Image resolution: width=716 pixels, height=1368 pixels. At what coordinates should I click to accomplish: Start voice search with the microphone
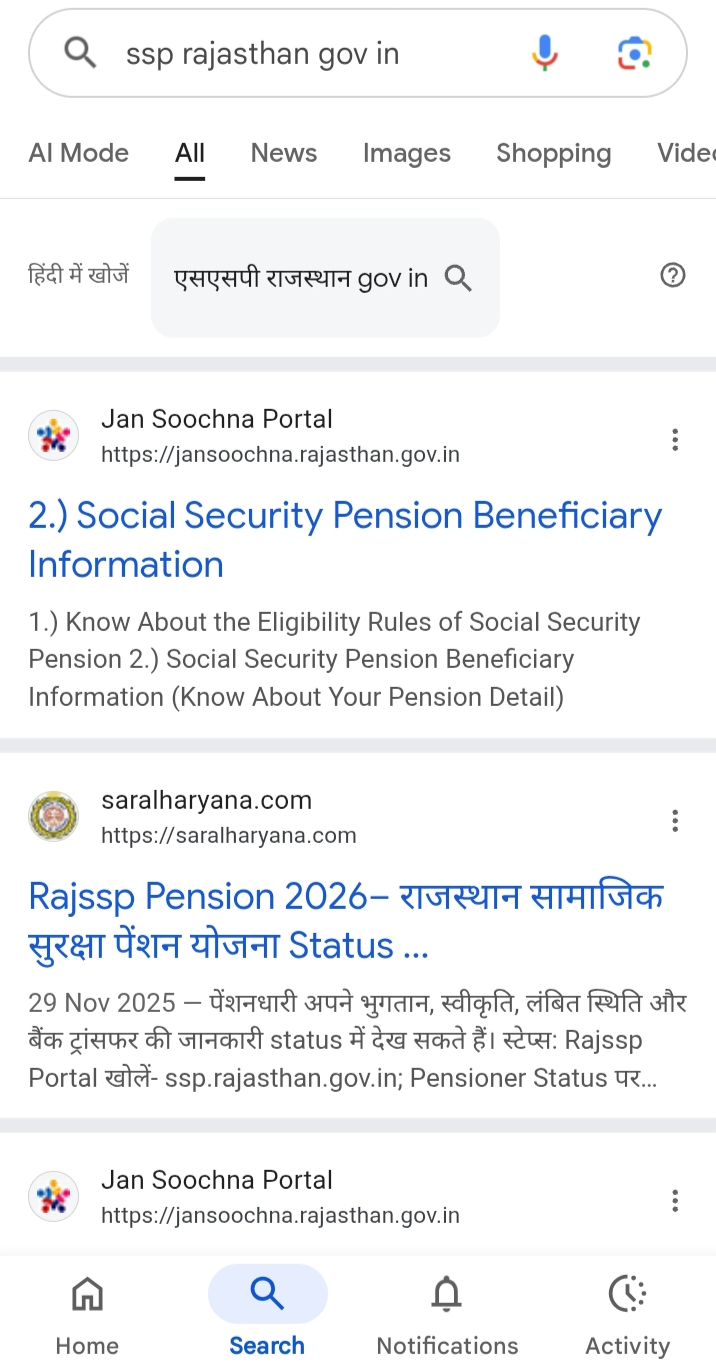point(545,53)
